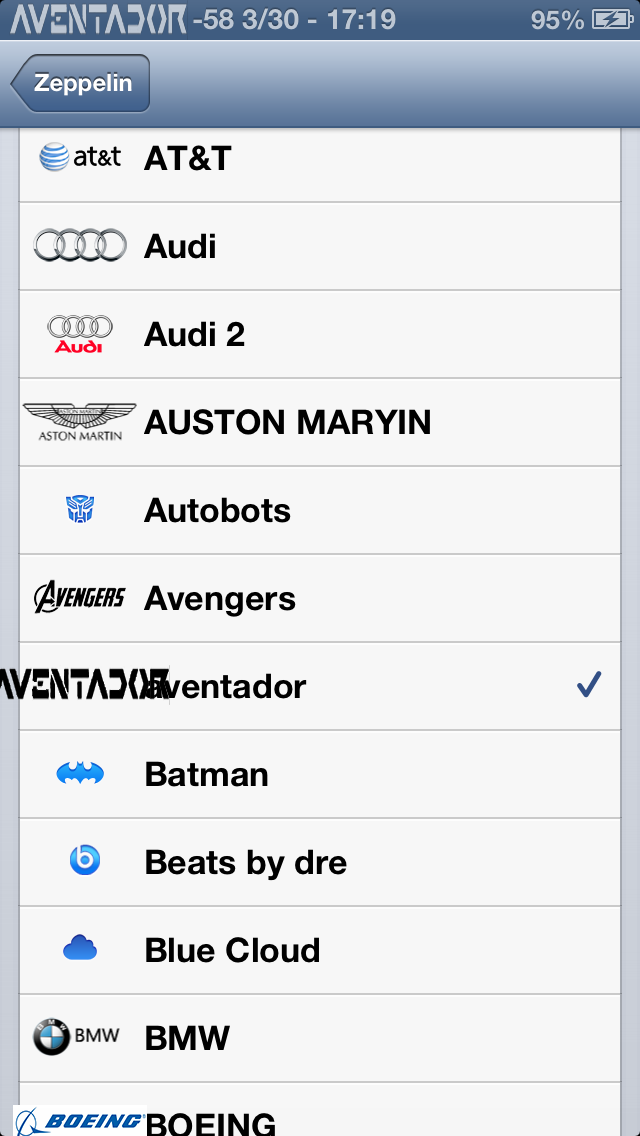Choose the Audi logo
The width and height of the screenshot is (640, 1136).
pyautogui.click(x=320, y=246)
